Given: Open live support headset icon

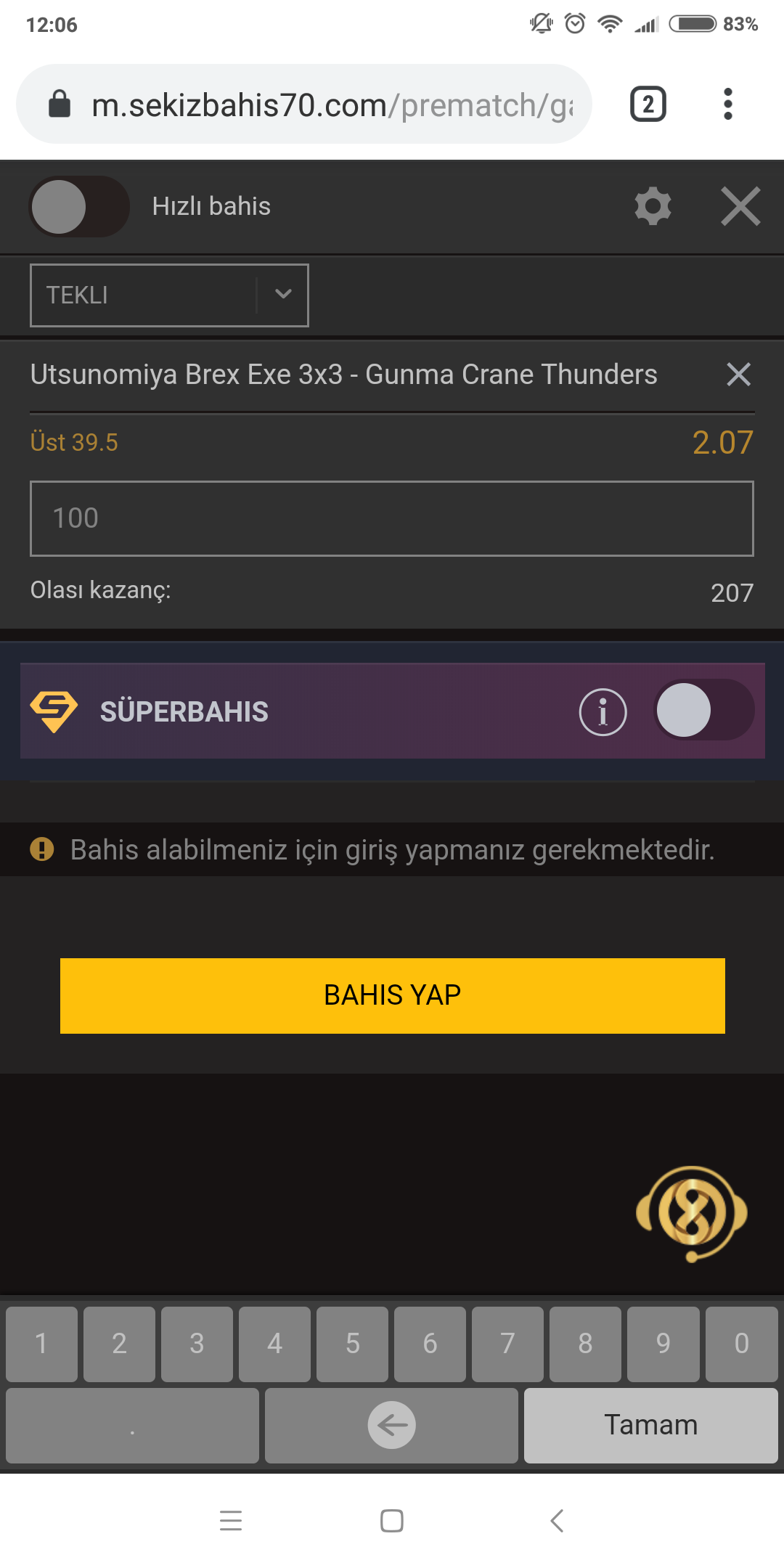Looking at the screenshot, I should [x=692, y=1214].
